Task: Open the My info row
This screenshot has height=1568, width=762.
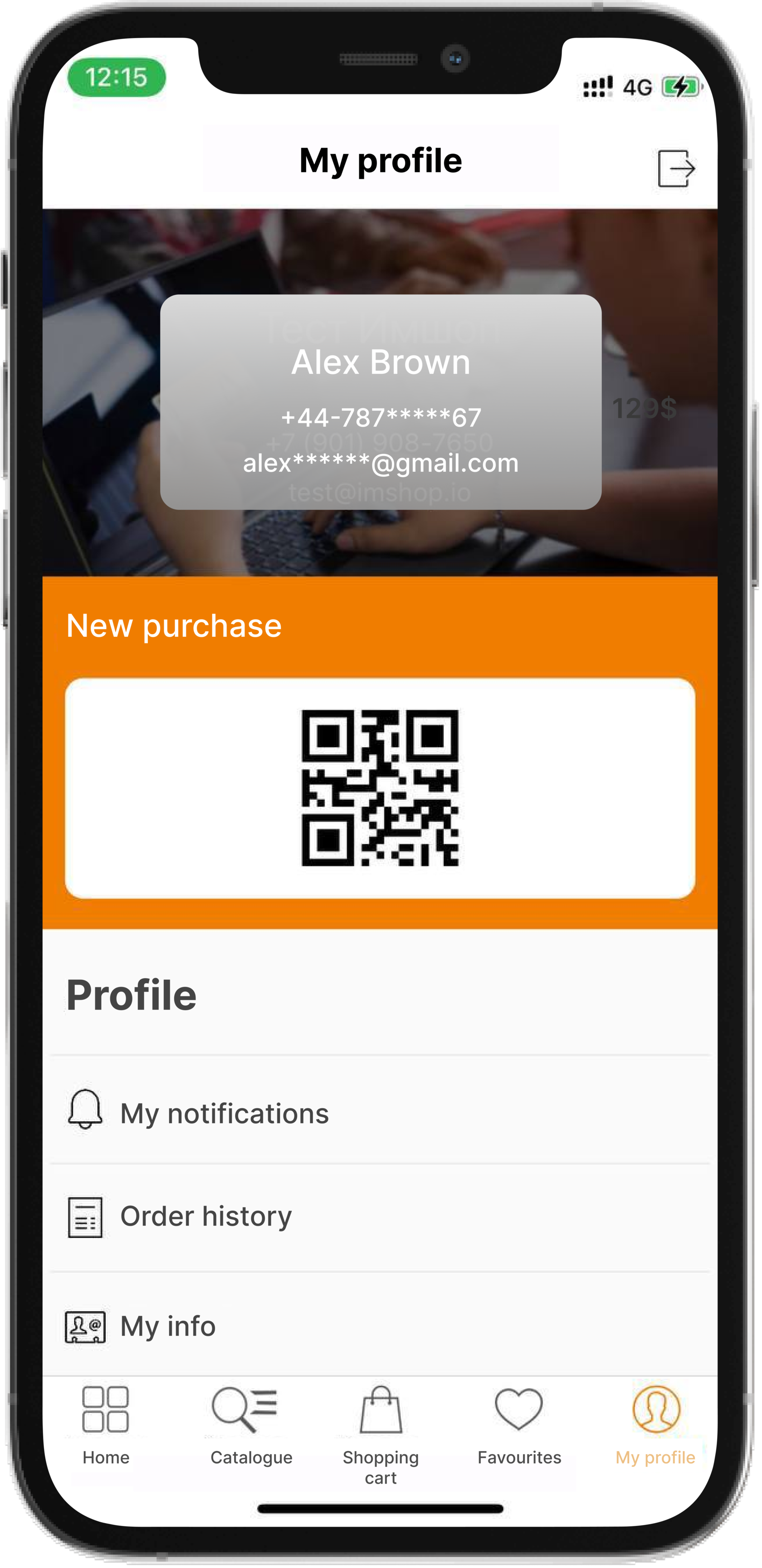Action: point(168,1326)
